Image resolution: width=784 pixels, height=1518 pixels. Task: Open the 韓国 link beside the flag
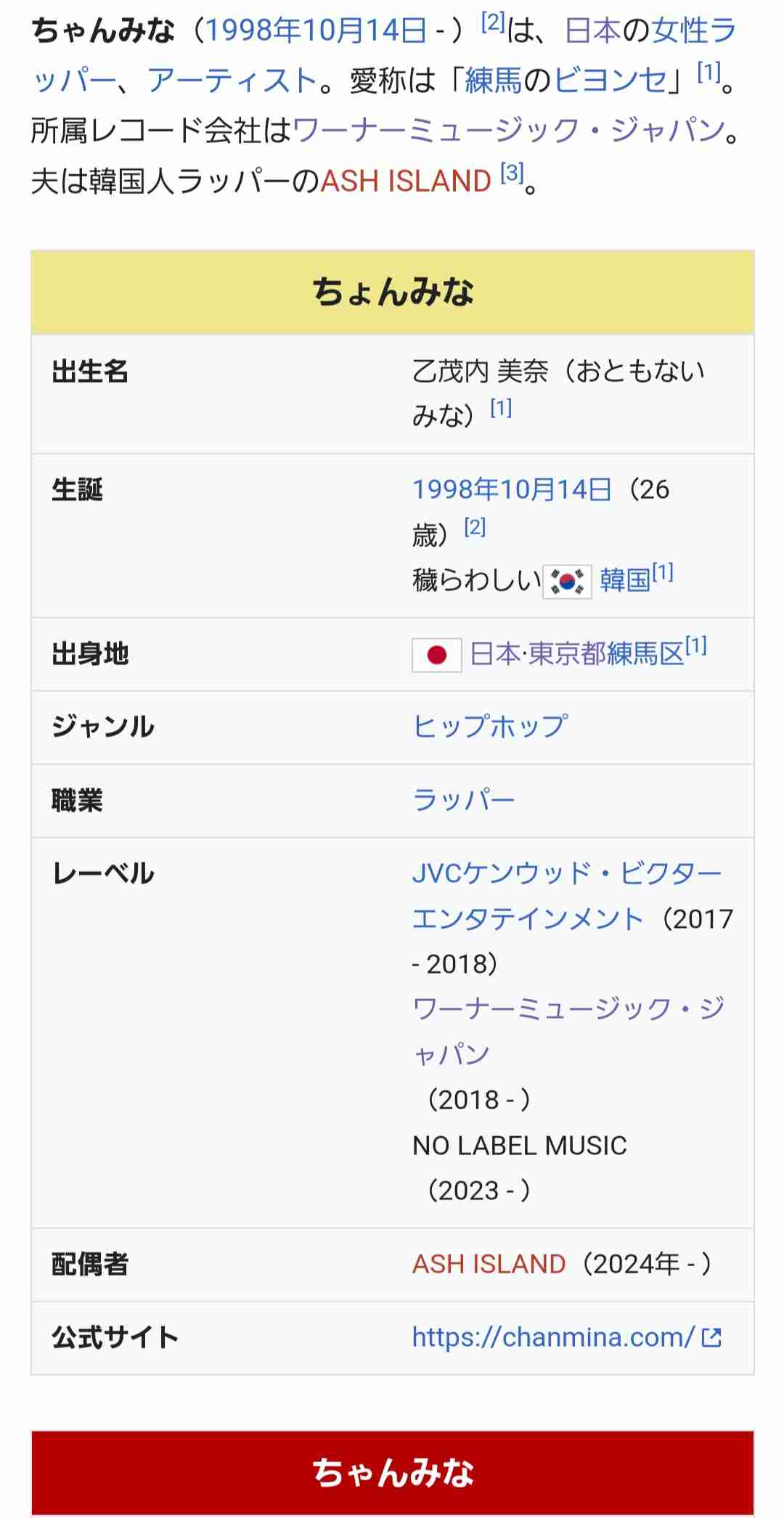click(624, 580)
